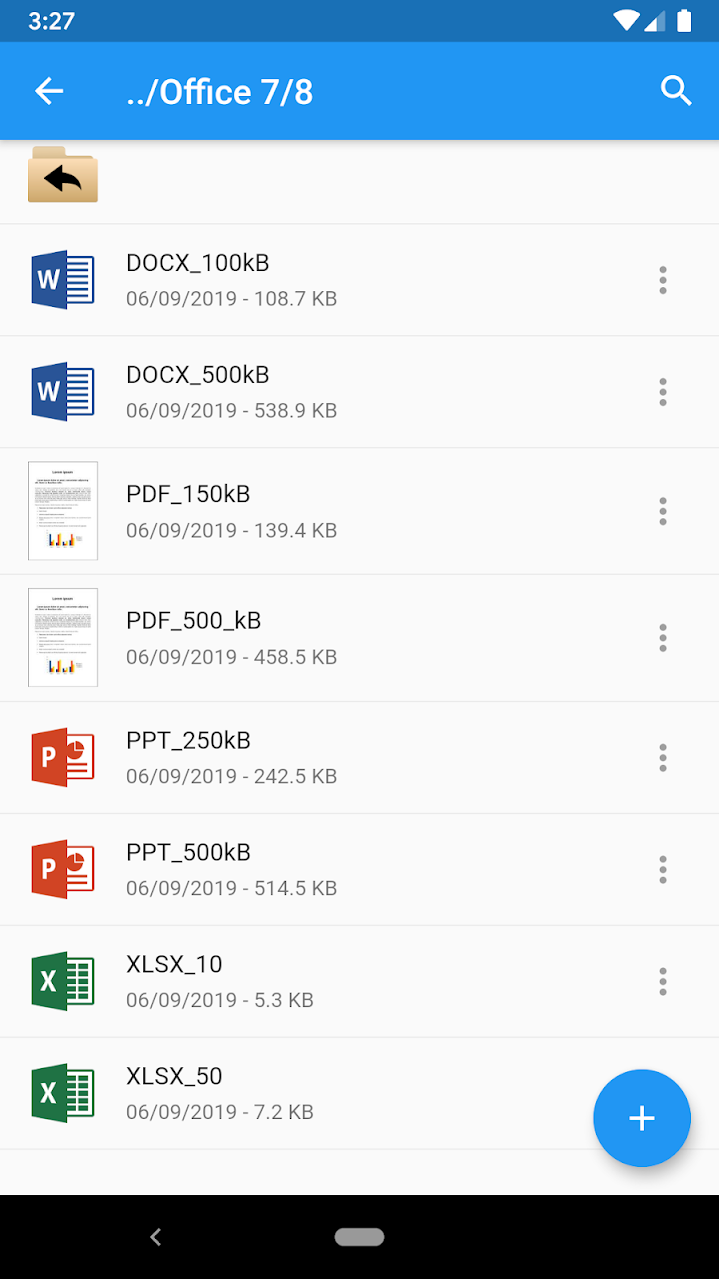Tap the three-dot menu beside PDF_500_kB
The image size is (719, 1279).
coord(662,638)
